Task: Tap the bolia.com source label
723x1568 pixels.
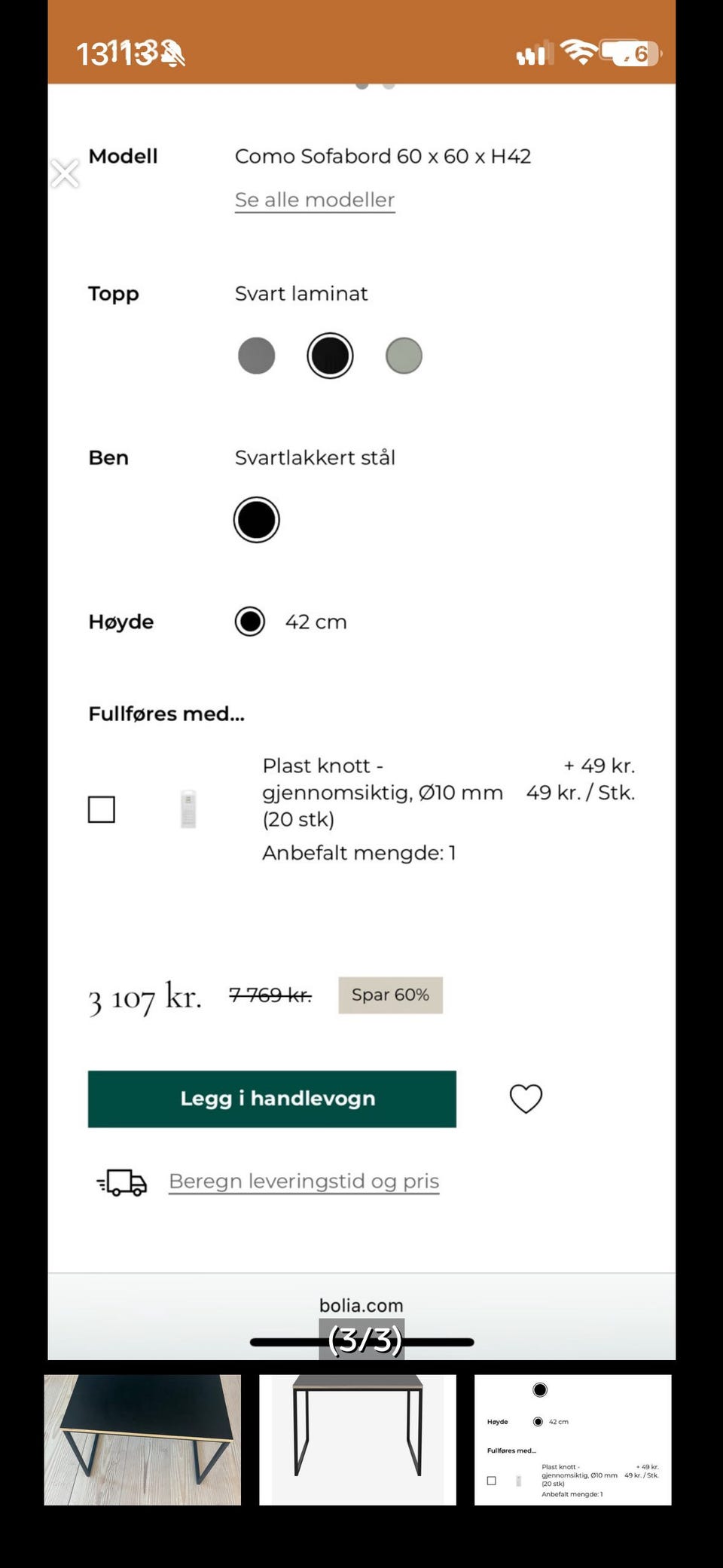Action: click(x=361, y=1305)
